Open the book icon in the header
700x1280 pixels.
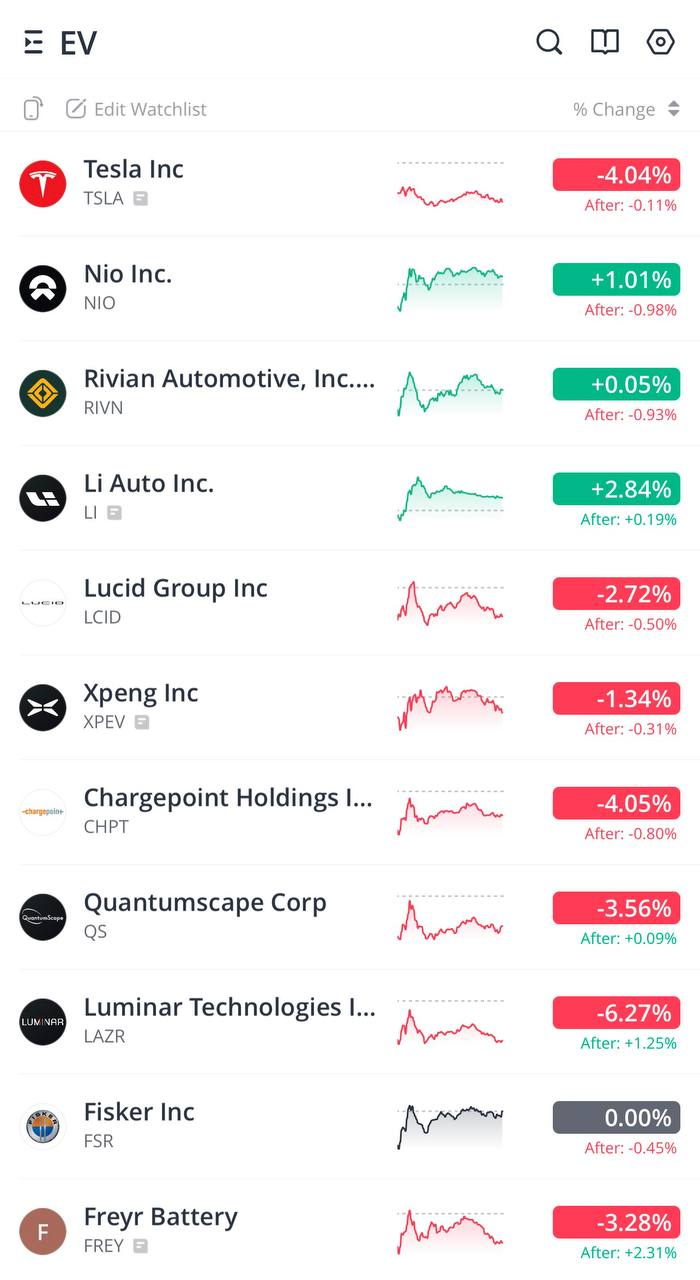[605, 42]
